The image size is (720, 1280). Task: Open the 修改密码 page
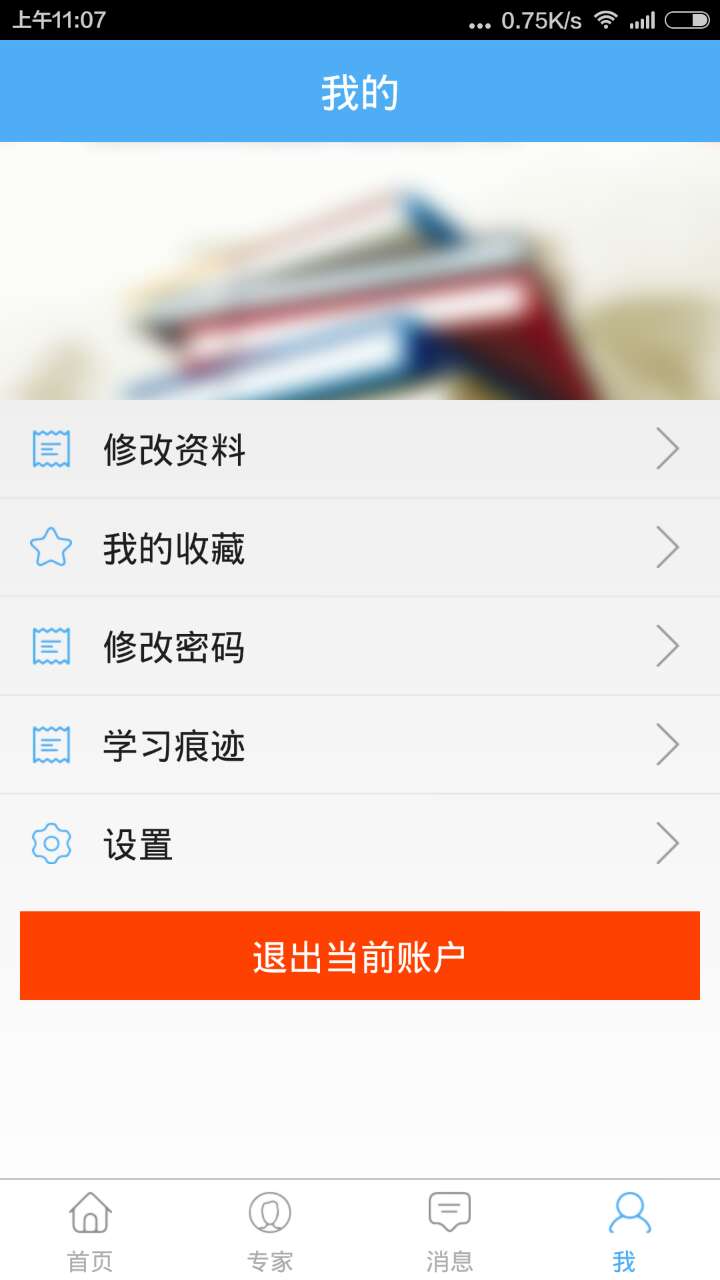[360, 646]
